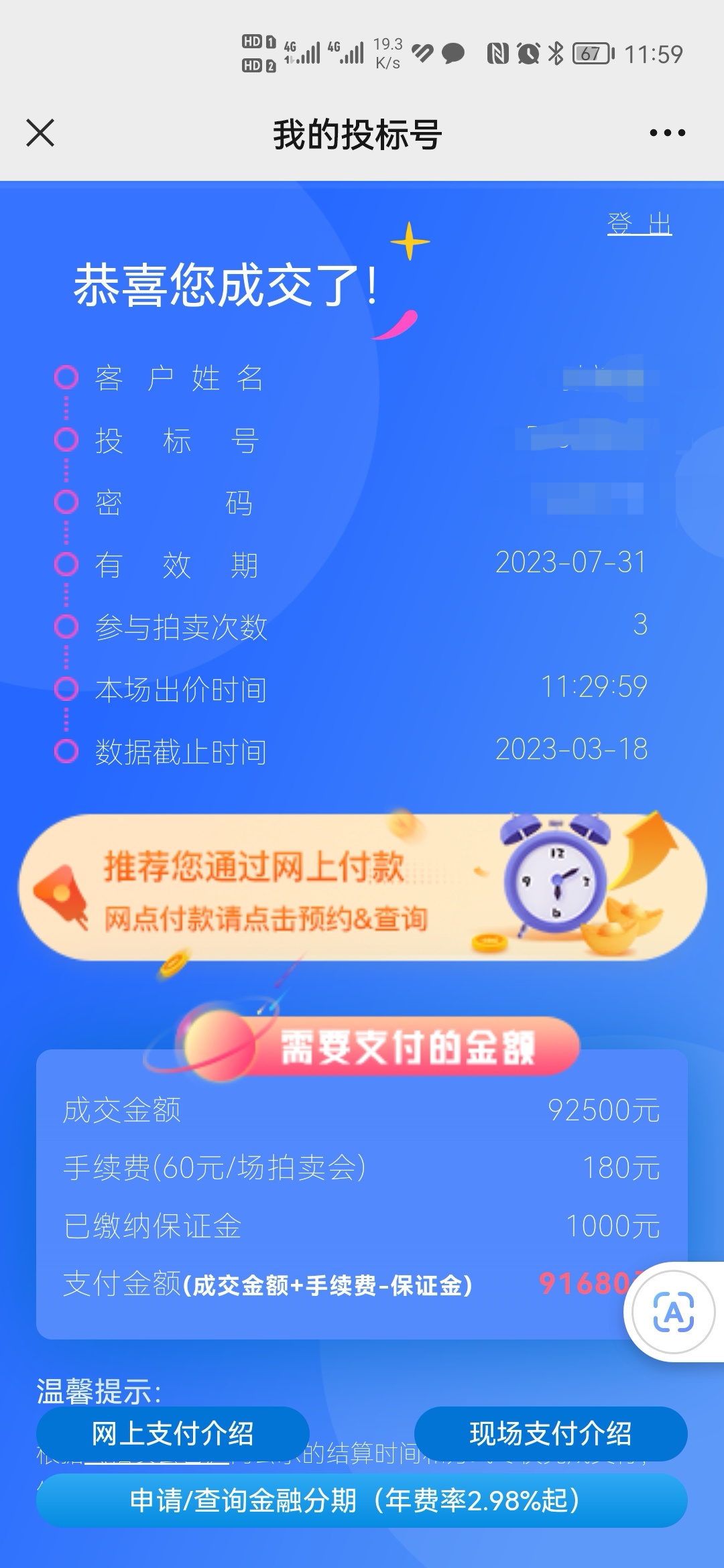Image resolution: width=724 pixels, height=1568 pixels.
Task: Open the 推荐您通过网上付款 banner
Action: [x=362, y=888]
